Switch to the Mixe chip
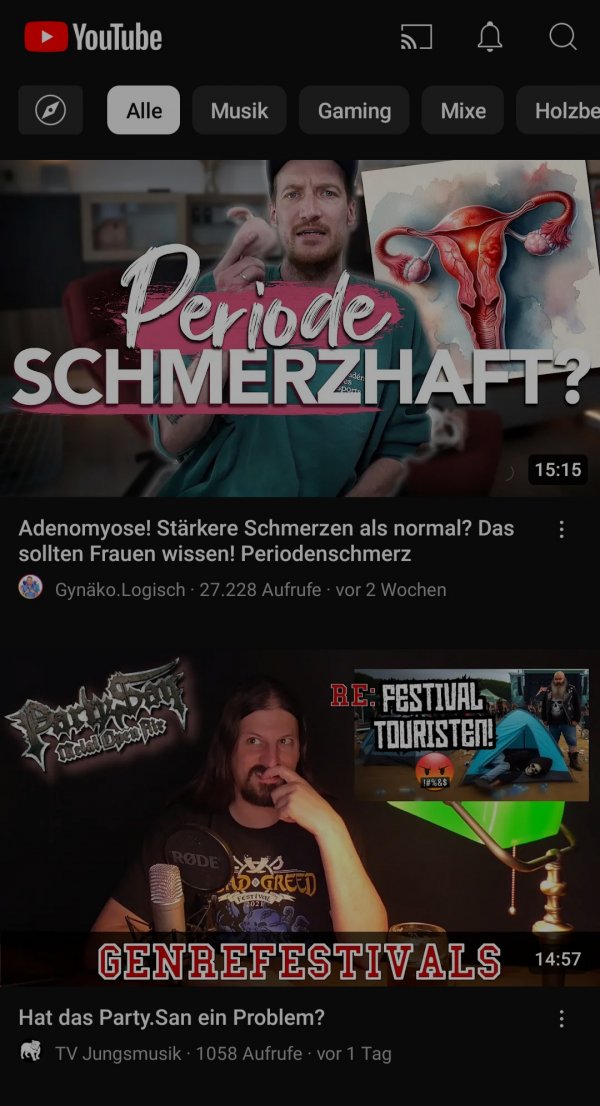Image resolution: width=600 pixels, height=1106 pixels. [463, 110]
